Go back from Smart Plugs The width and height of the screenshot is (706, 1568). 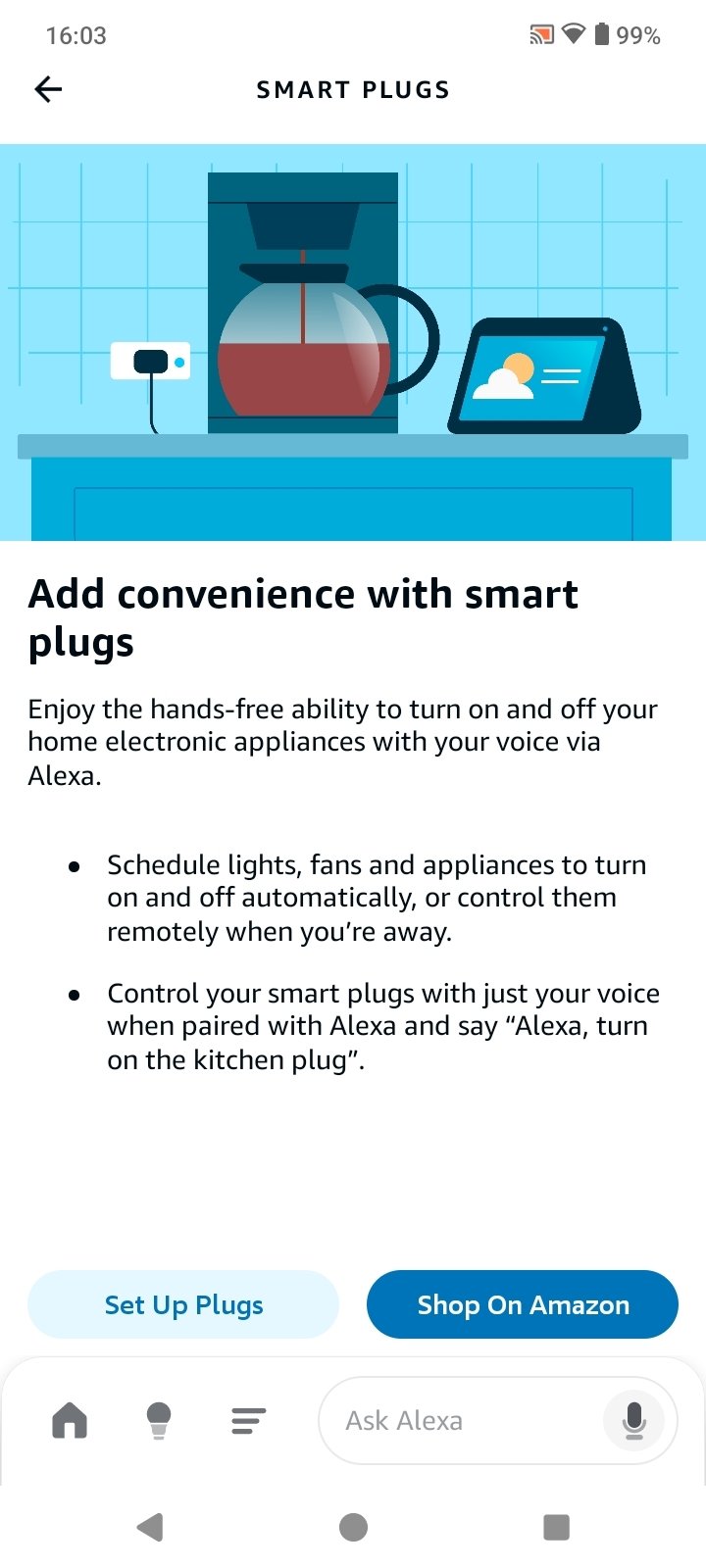click(x=48, y=89)
